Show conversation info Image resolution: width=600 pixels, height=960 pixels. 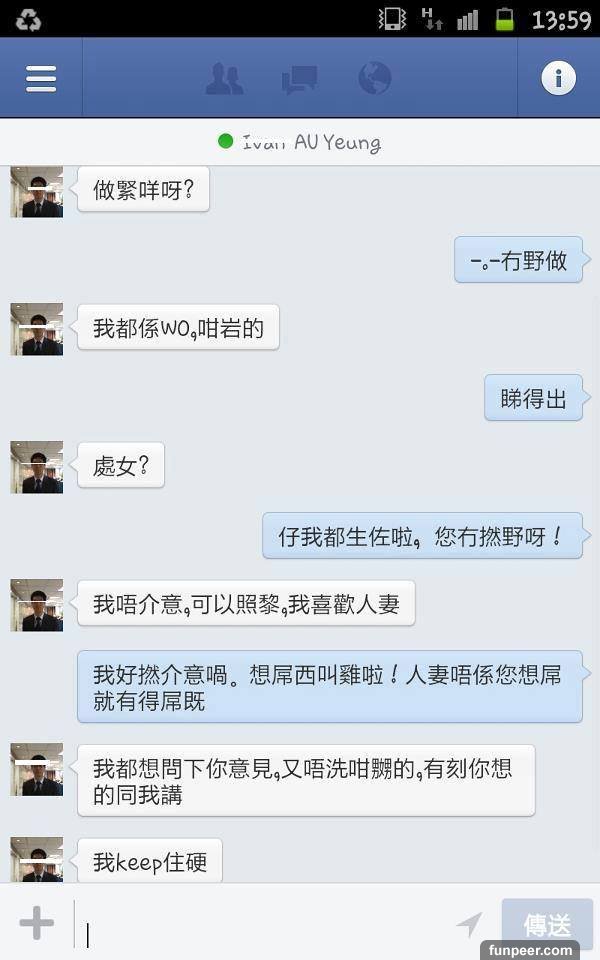coord(558,78)
